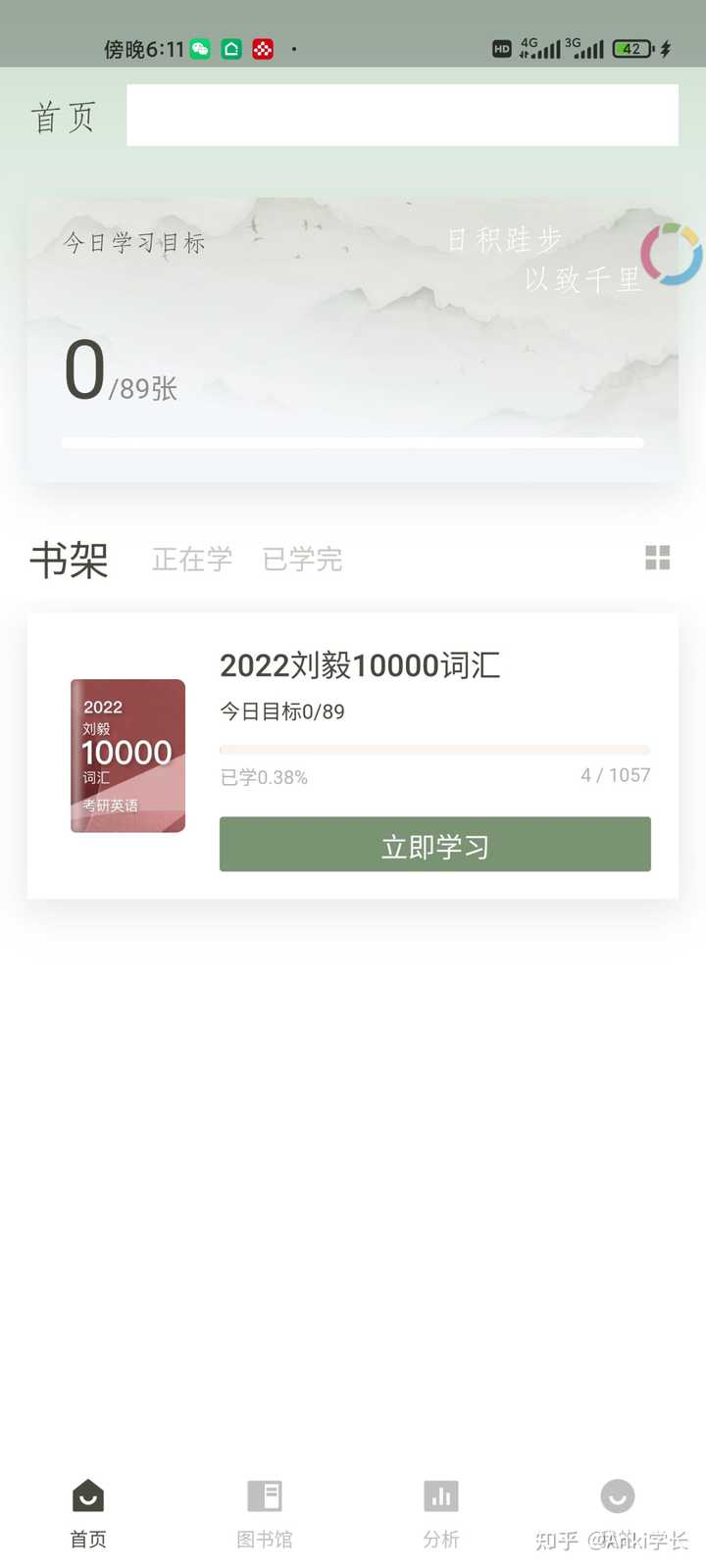Go to the 首页 bottom tab
Viewport: 706px width, 1568px height.
[88, 1513]
